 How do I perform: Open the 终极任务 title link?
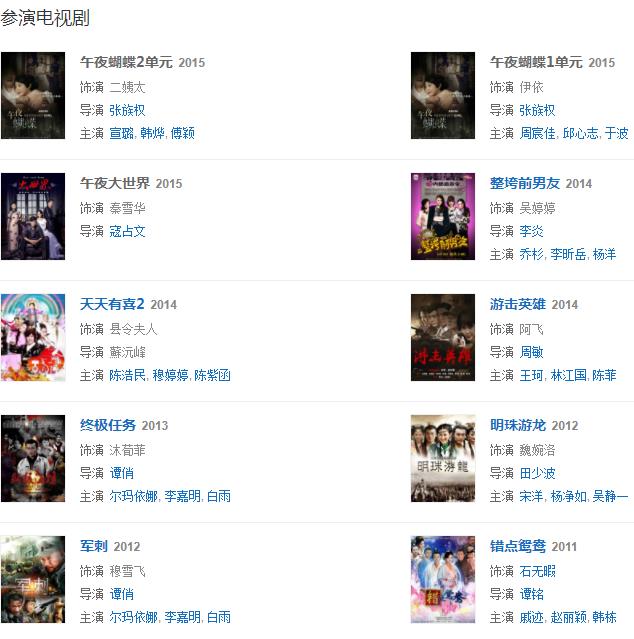click(x=109, y=425)
